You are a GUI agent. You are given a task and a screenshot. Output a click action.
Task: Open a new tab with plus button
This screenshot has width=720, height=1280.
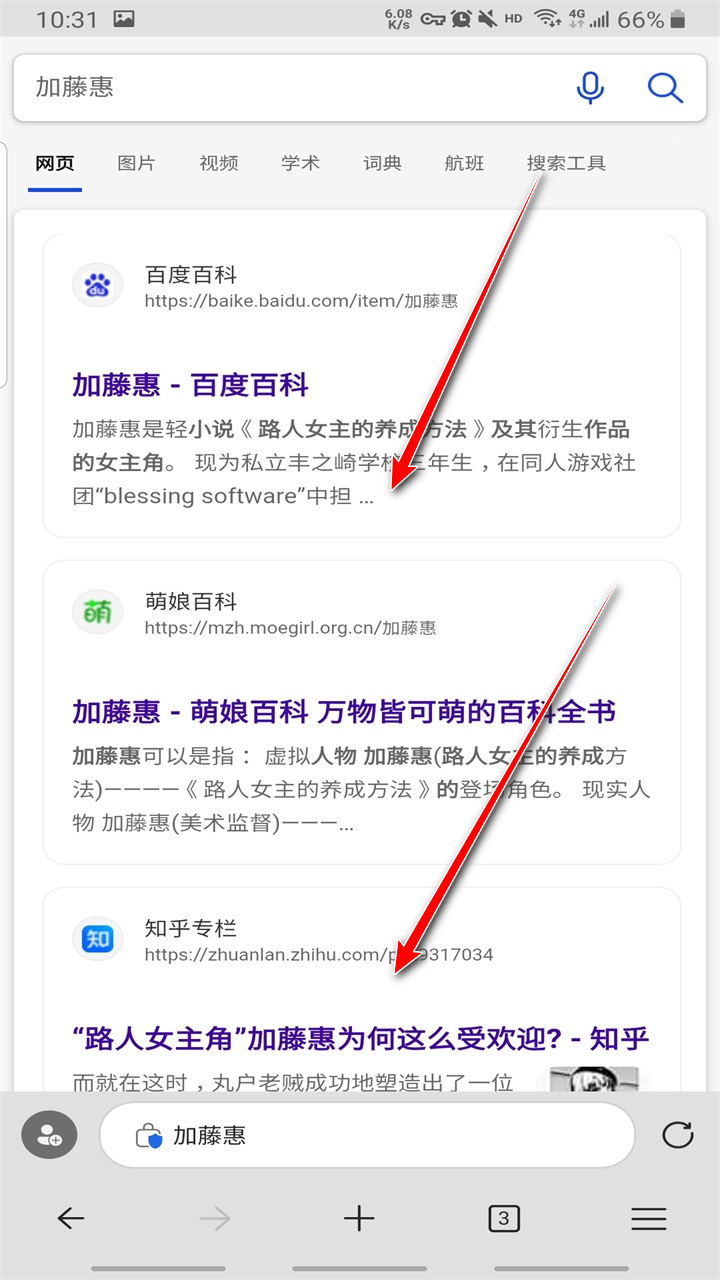[x=359, y=1218]
